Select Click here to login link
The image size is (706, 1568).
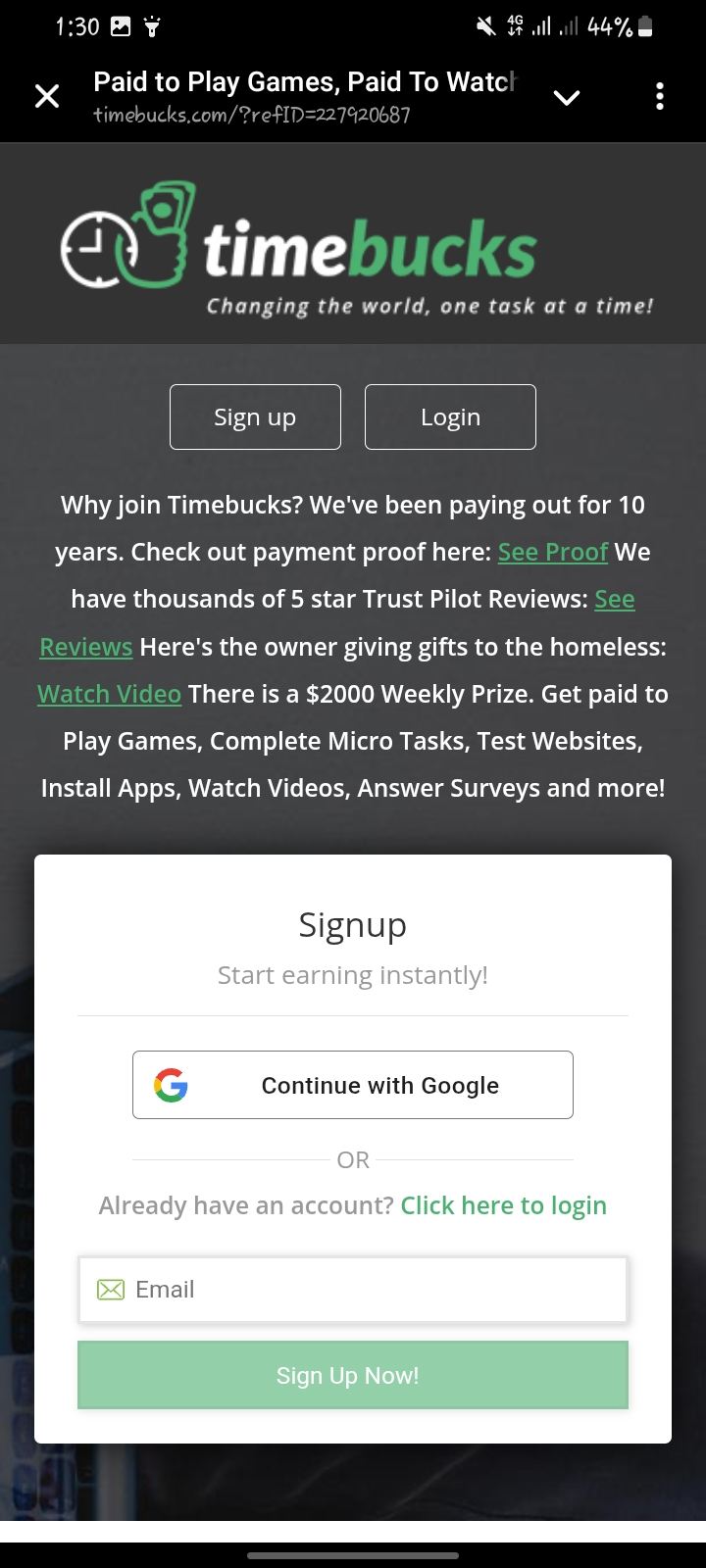tap(503, 1205)
